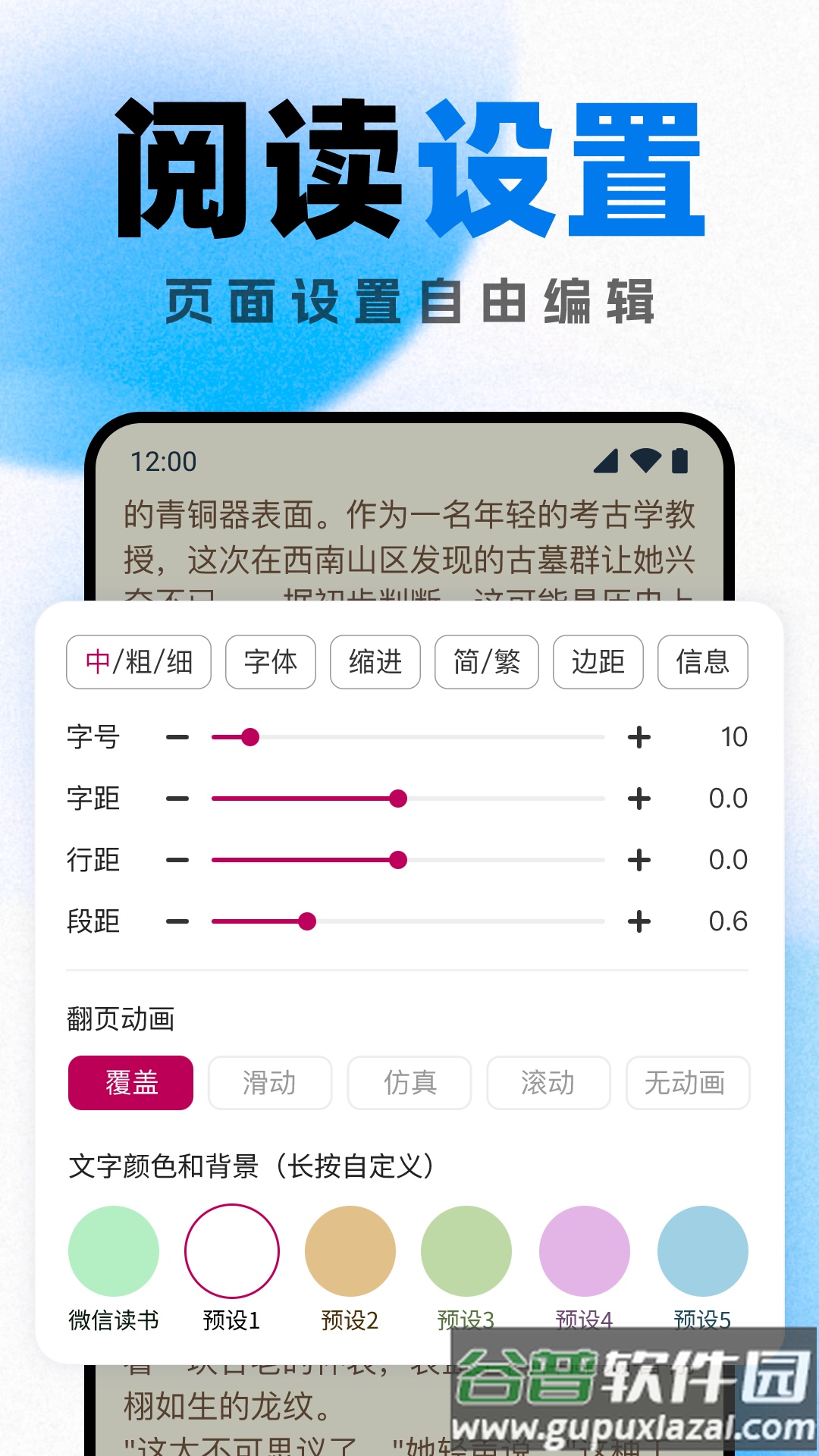Image resolution: width=819 pixels, height=1456 pixels.
Task: Select the 覆盖 animation option
Action: (130, 1084)
